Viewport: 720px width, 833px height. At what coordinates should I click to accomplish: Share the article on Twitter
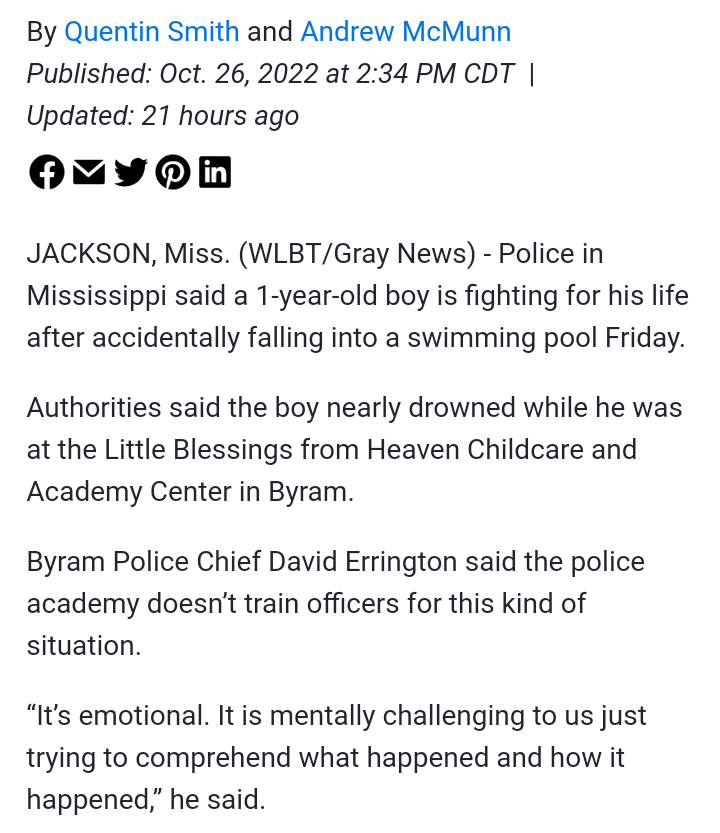pyautogui.click(x=131, y=173)
